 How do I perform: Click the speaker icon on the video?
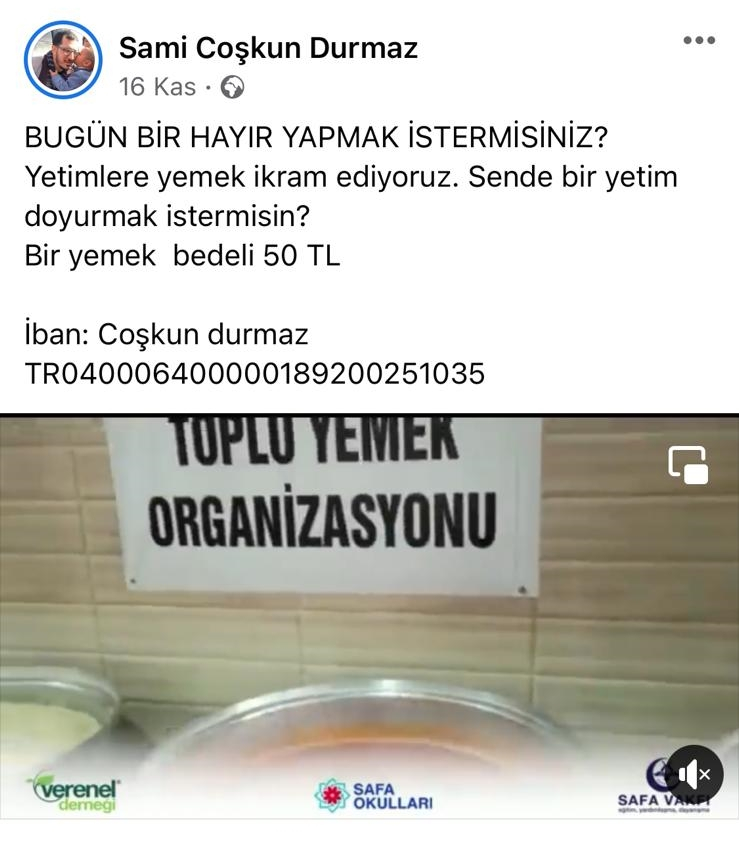pos(693,774)
